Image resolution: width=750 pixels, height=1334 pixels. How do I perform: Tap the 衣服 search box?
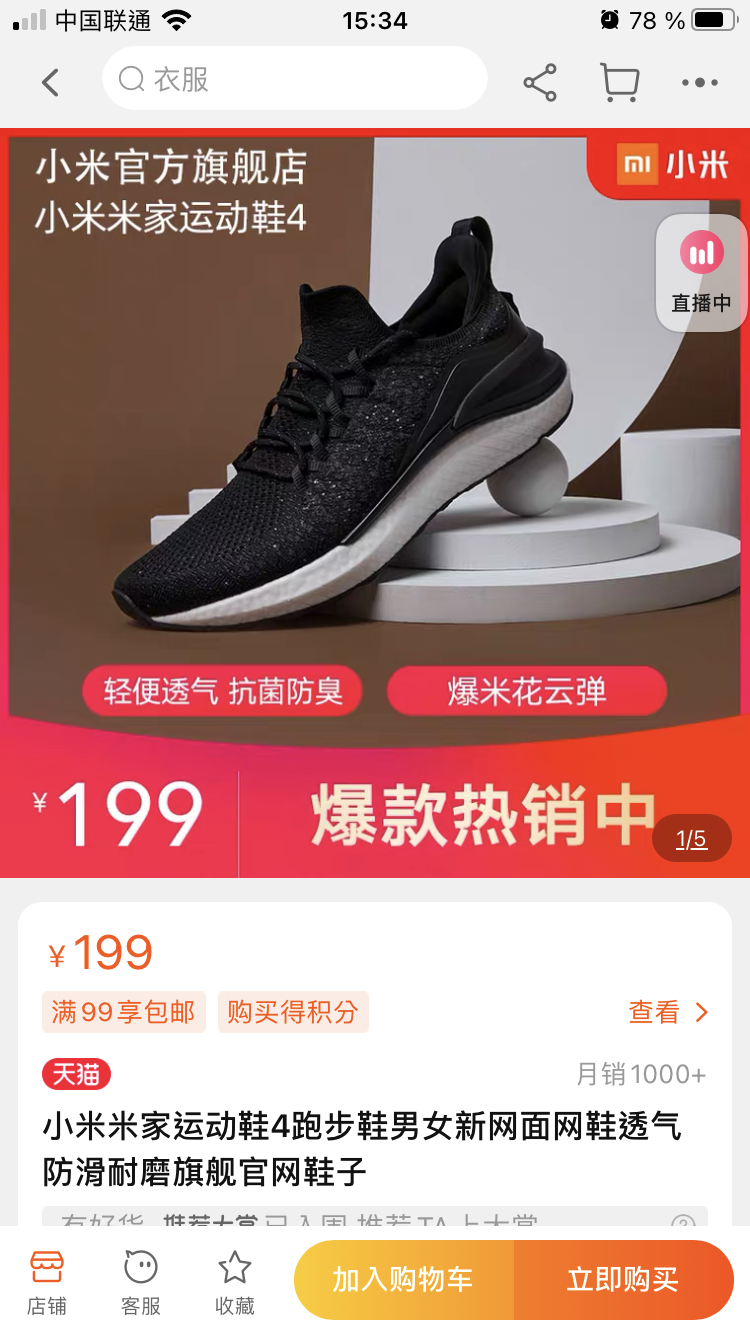pyautogui.click(x=294, y=79)
